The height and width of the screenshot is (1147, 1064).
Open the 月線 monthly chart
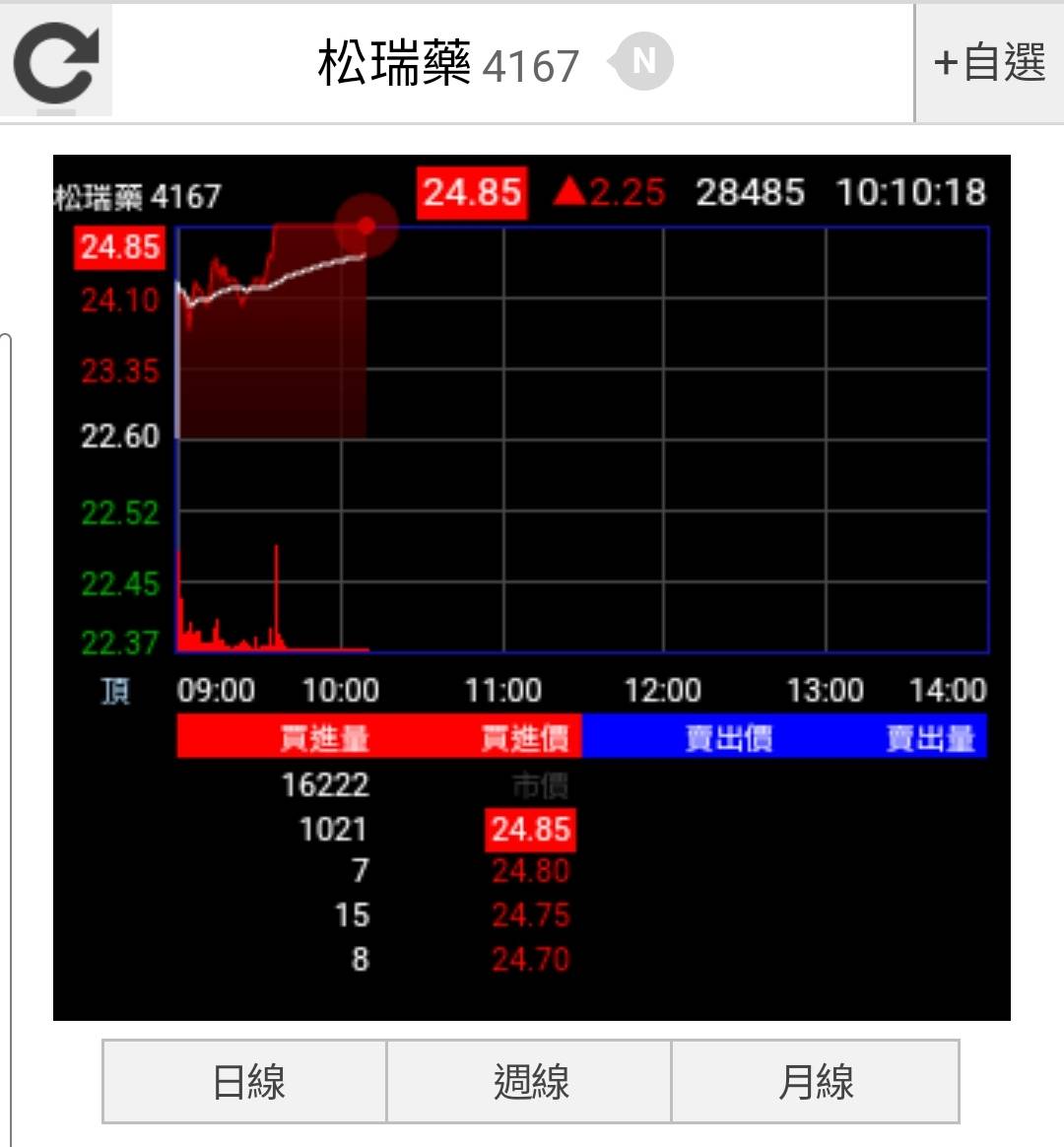click(815, 1081)
